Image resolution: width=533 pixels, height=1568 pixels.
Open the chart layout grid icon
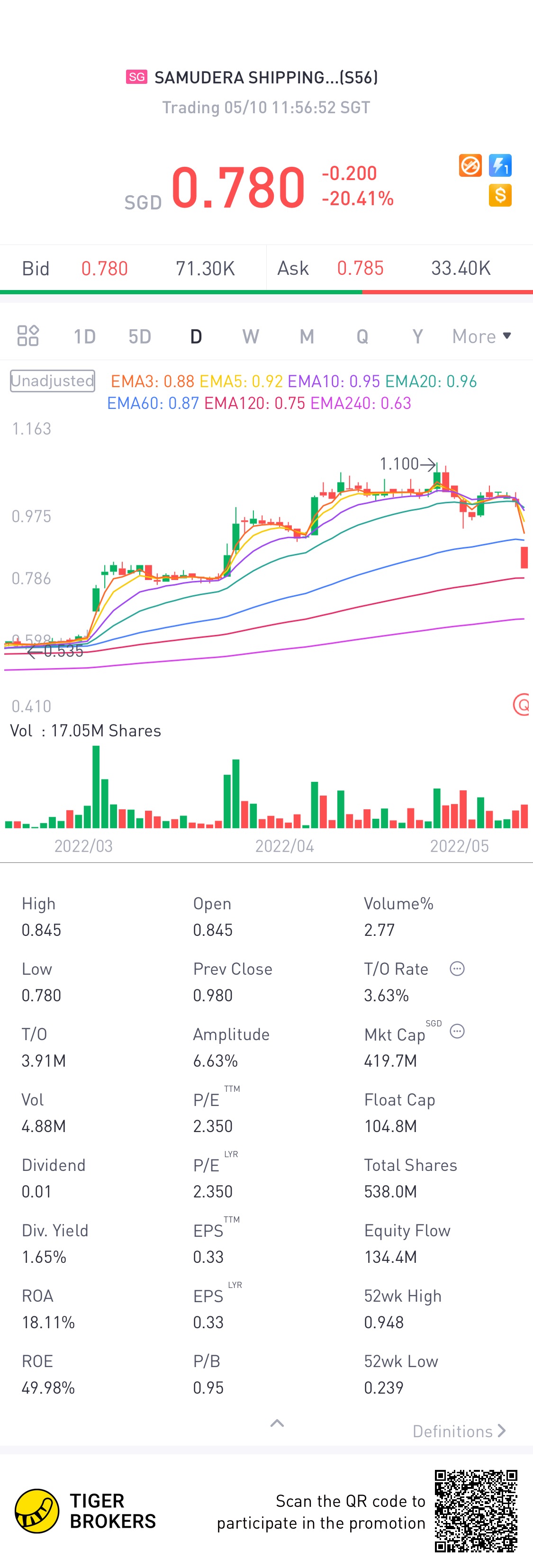28,336
